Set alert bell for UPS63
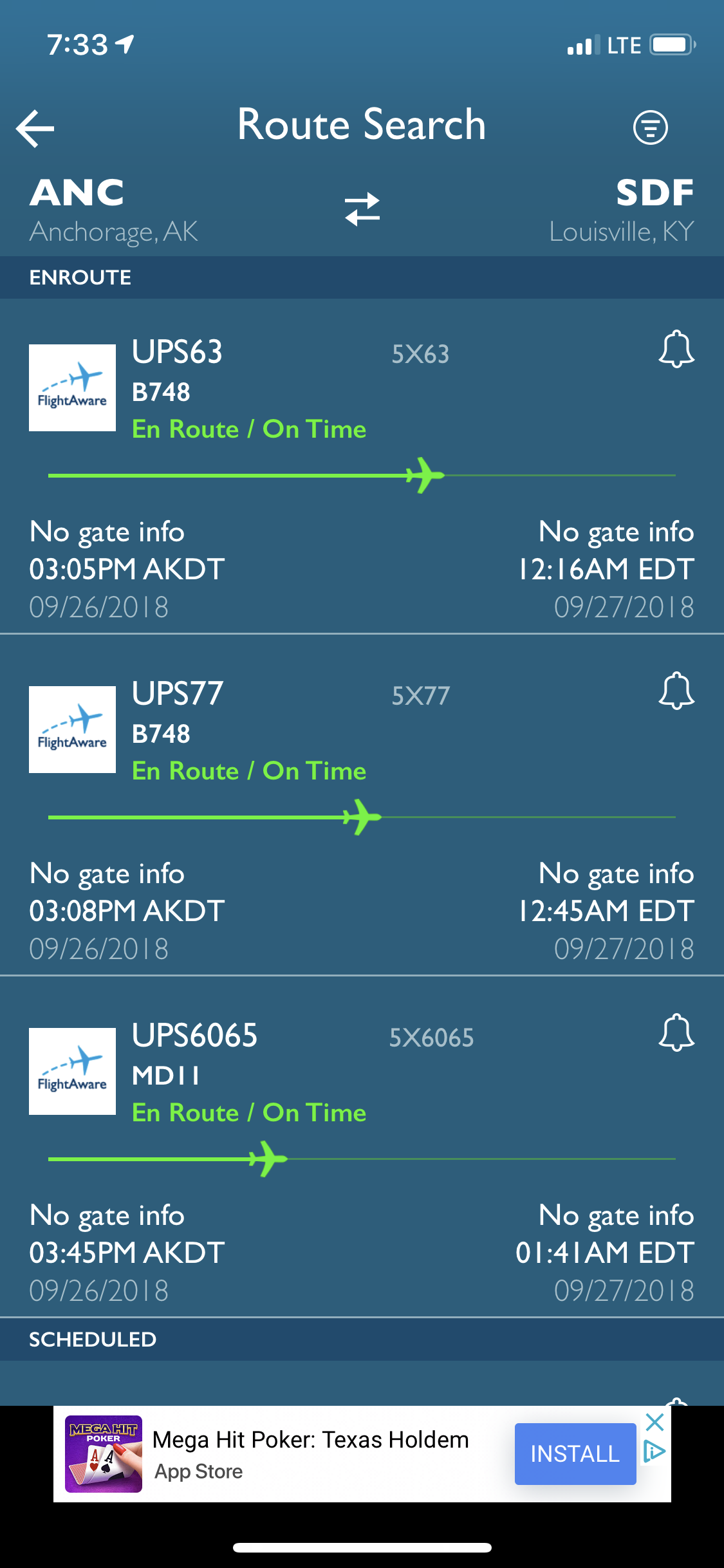This screenshot has height=1568, width=724. (x=676, y=350)
